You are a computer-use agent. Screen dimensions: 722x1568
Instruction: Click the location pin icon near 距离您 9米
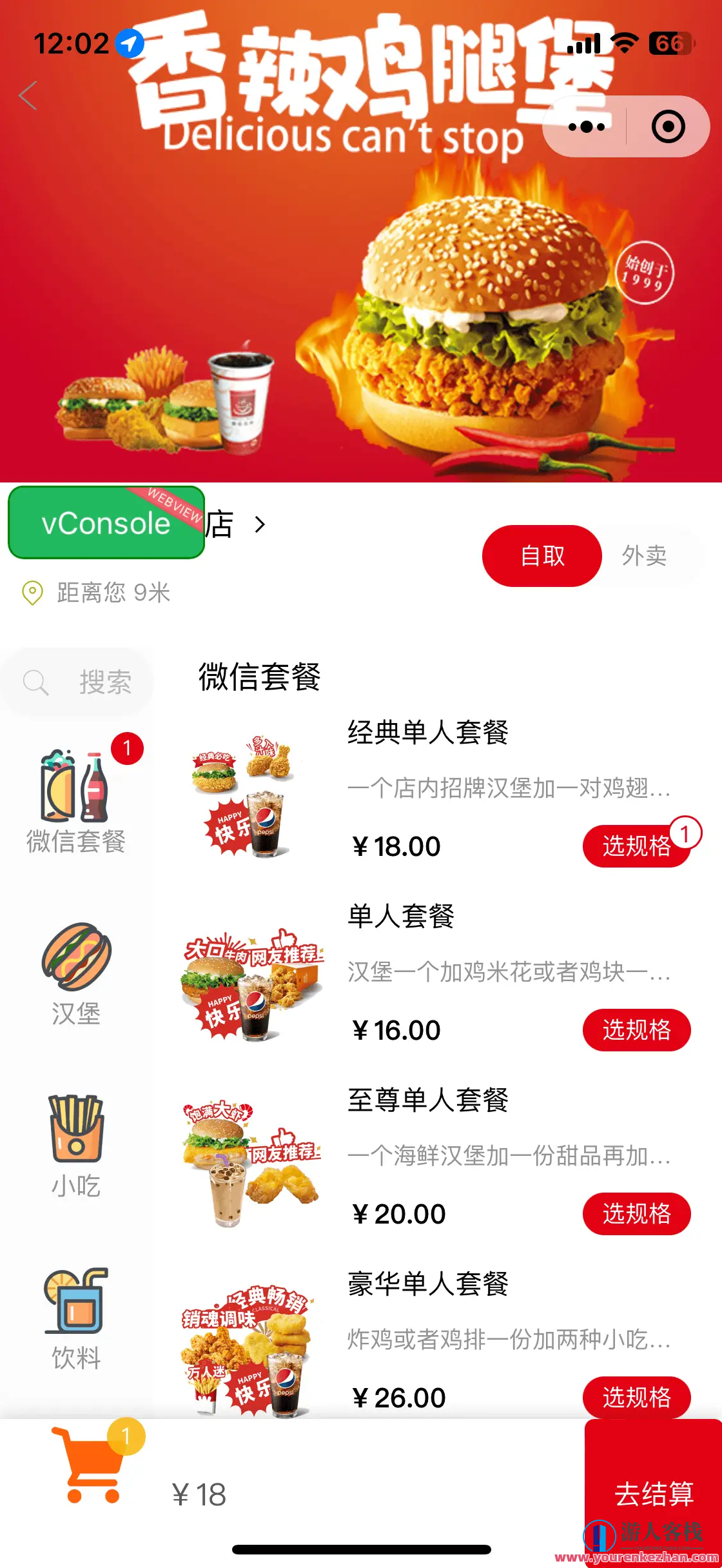(x=31, y=592)
